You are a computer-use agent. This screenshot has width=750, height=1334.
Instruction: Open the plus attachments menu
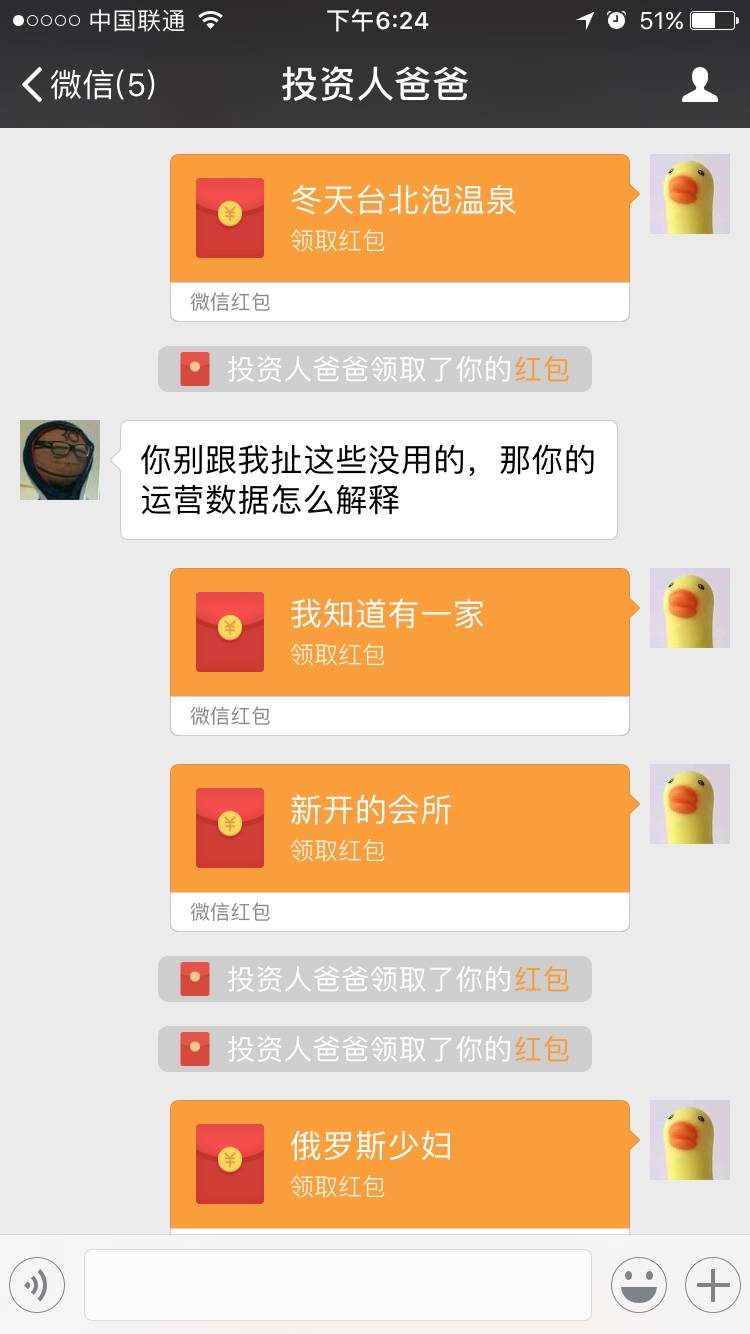[x=712, y=1285]
